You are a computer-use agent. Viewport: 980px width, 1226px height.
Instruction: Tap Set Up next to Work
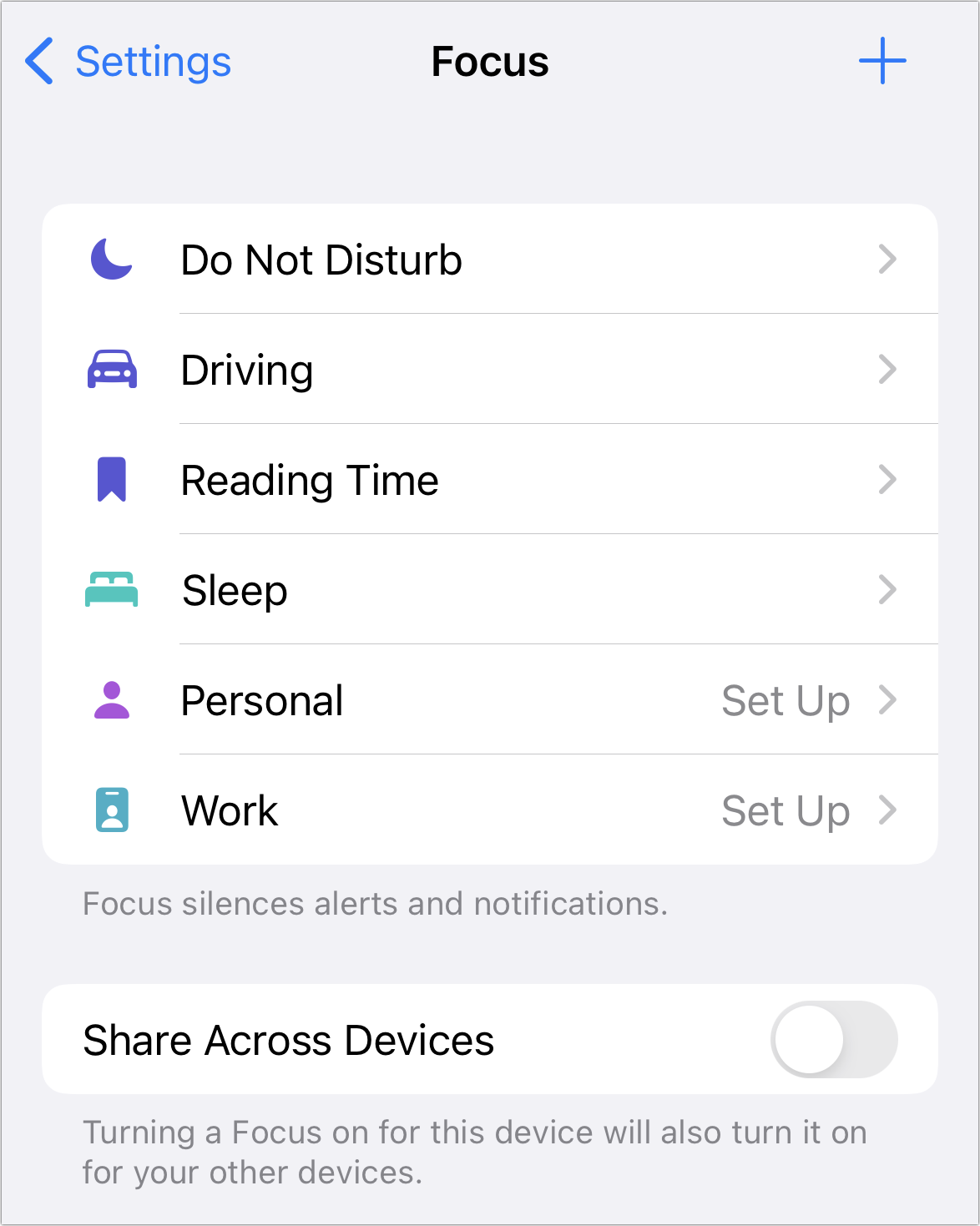786,810
